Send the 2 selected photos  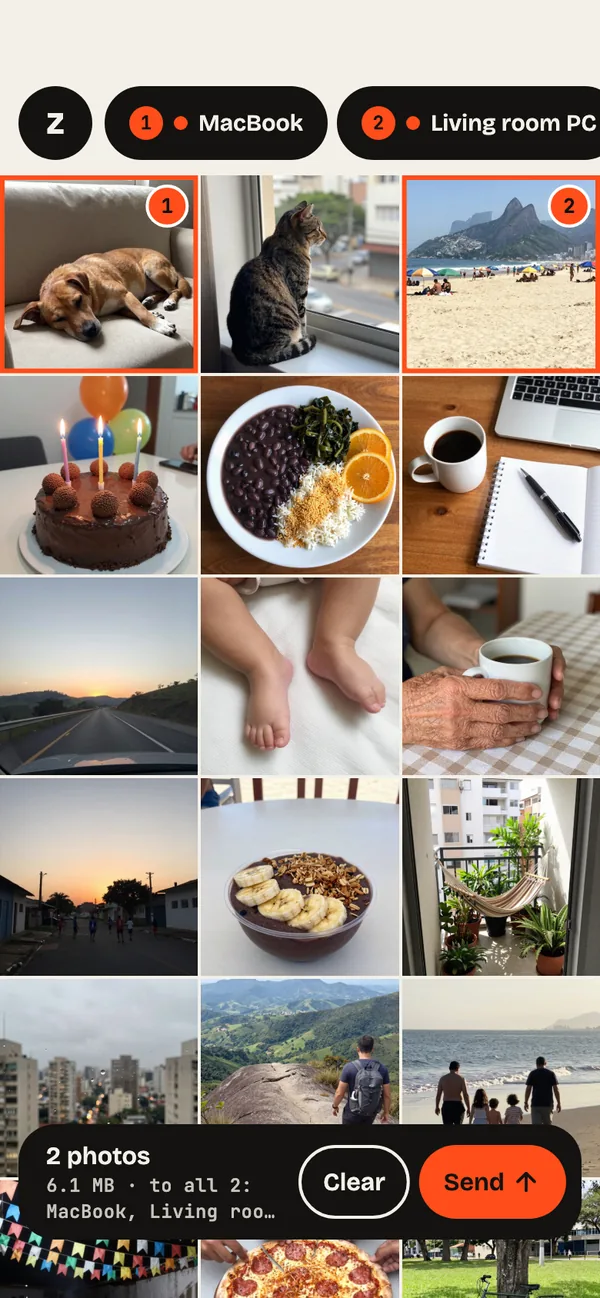[493, 1181]
